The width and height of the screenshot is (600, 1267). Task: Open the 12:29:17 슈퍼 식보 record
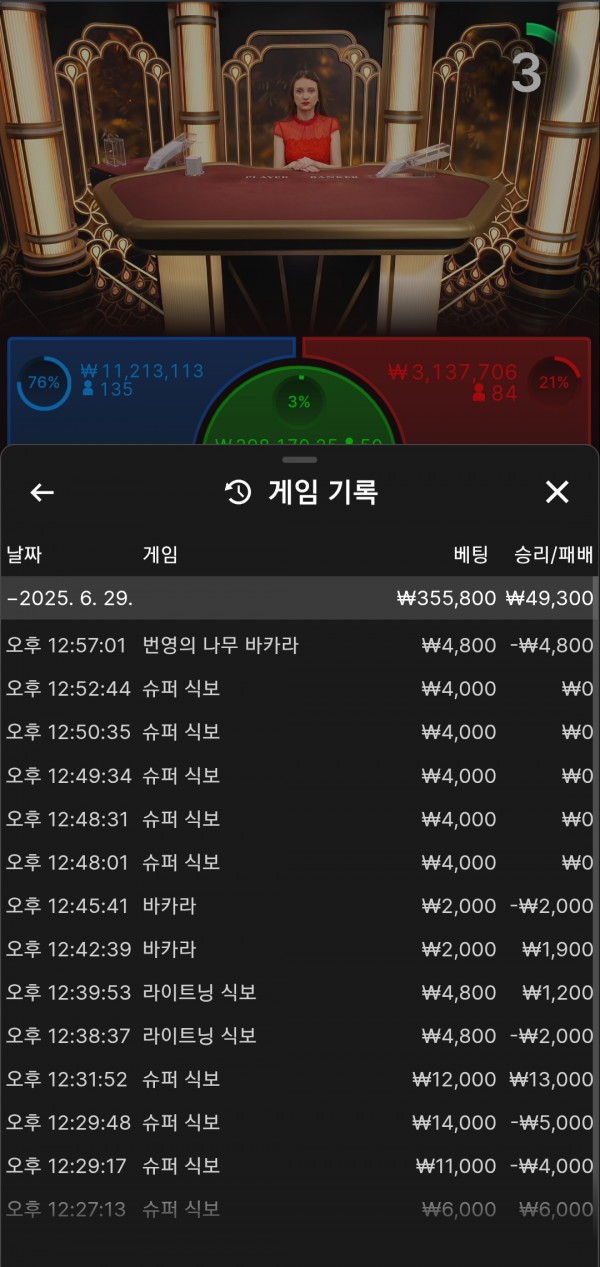pos(300,1166)
